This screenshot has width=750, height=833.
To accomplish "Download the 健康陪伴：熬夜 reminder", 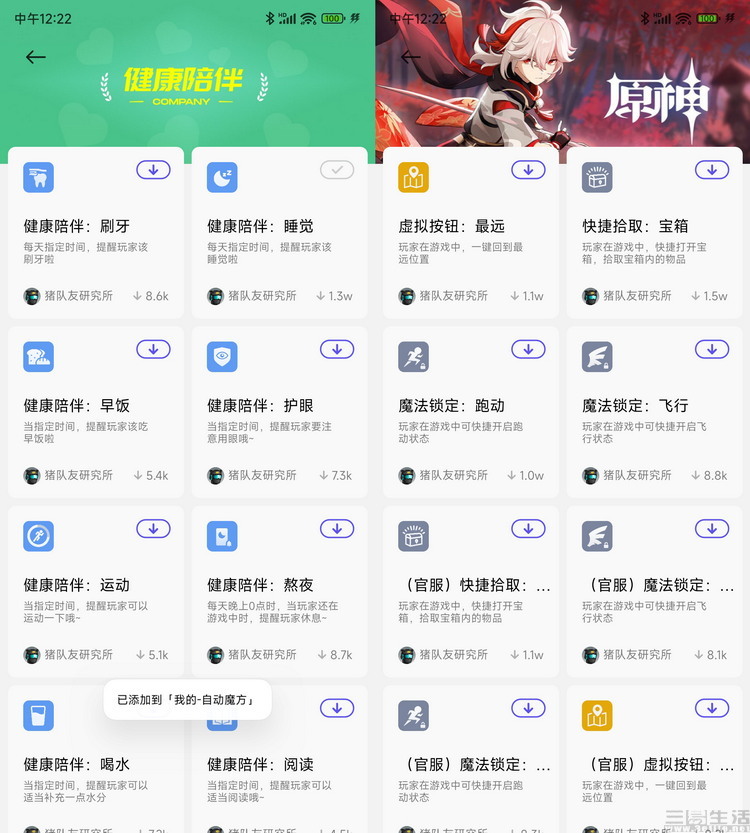I will (337, 529).
